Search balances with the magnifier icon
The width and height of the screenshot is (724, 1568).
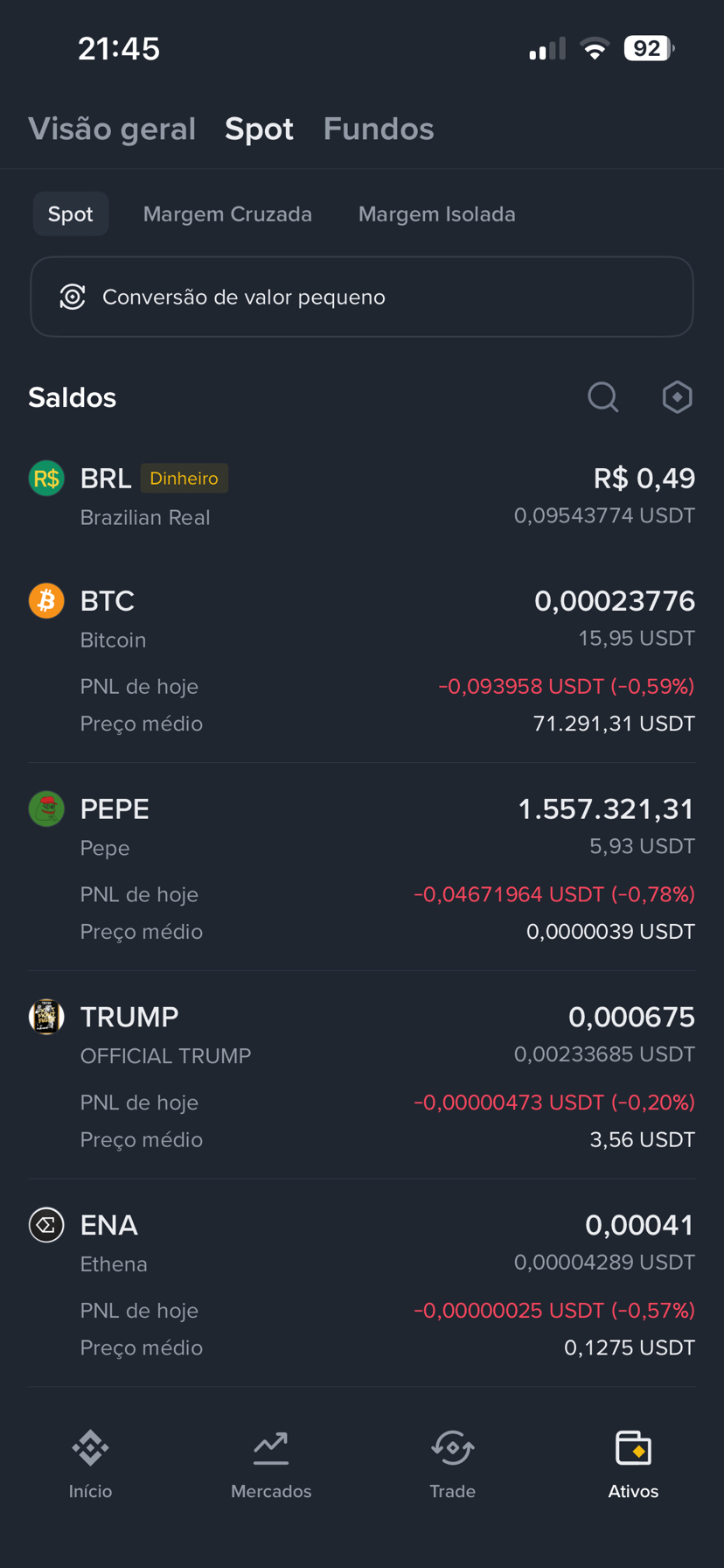tap(602, 397)
